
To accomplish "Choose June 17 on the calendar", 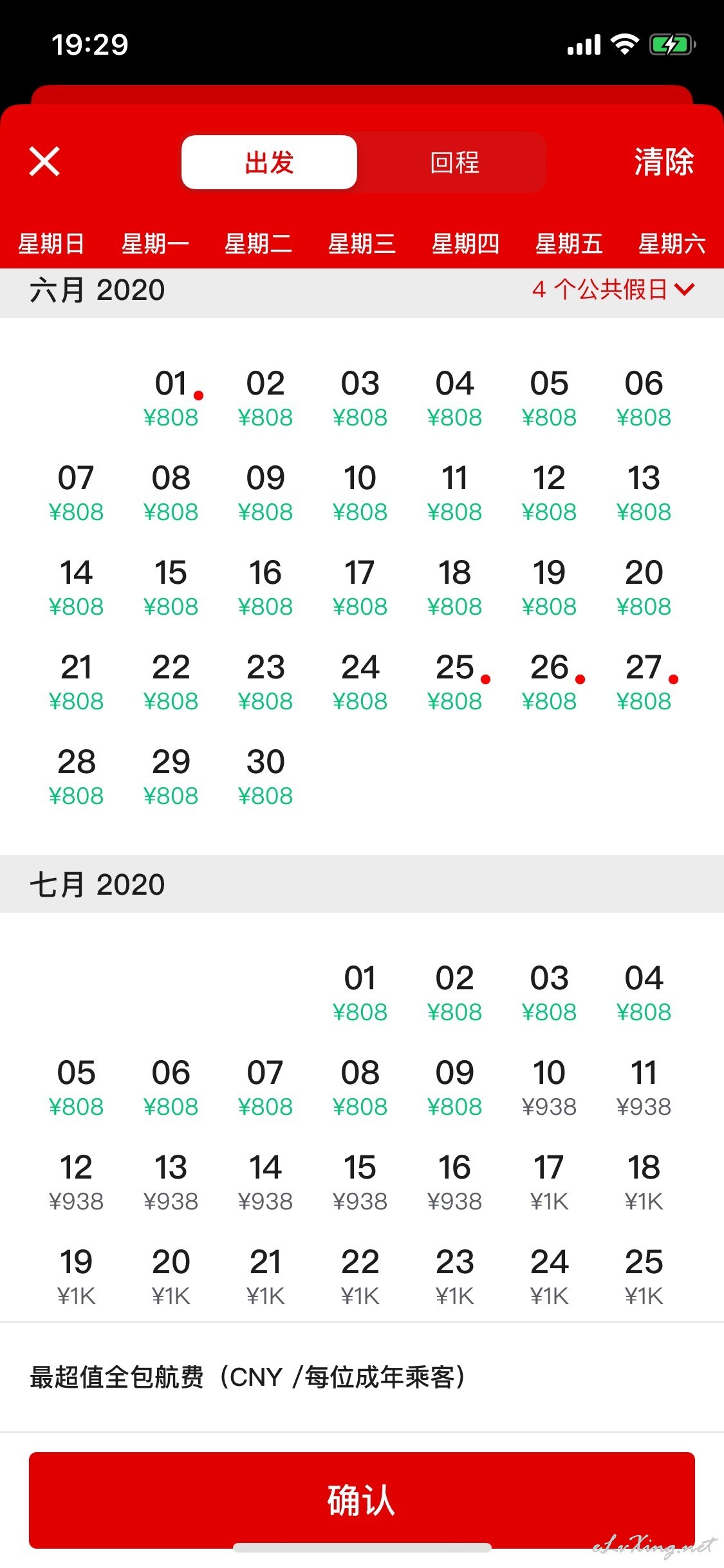I will (x=360, y=587).
